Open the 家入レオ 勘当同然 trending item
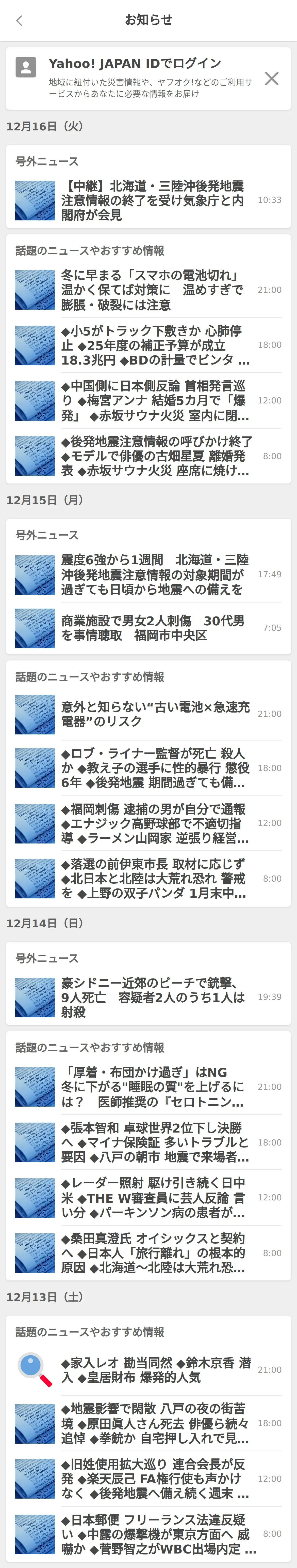Screen dimensions: 297x1568 coord(152,1369)
